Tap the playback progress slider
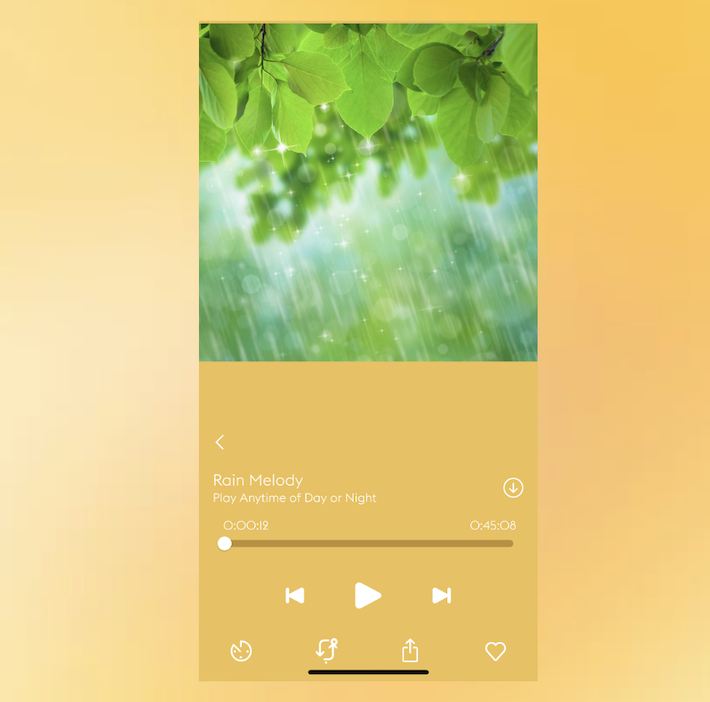 [x=368, y=544]
